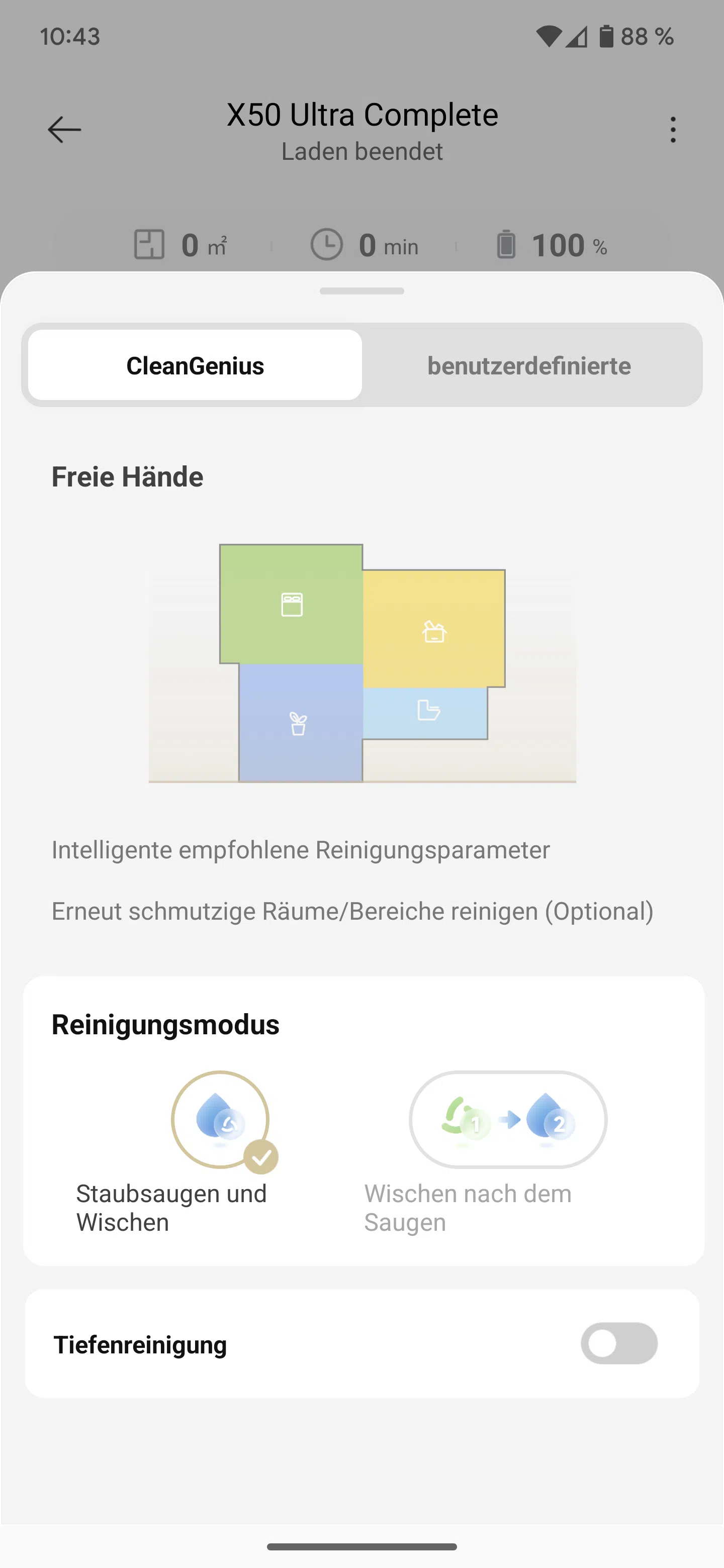The image size is (724, 1568).
Task: Select the CleanGenius tab
Action: pos(195,365)
